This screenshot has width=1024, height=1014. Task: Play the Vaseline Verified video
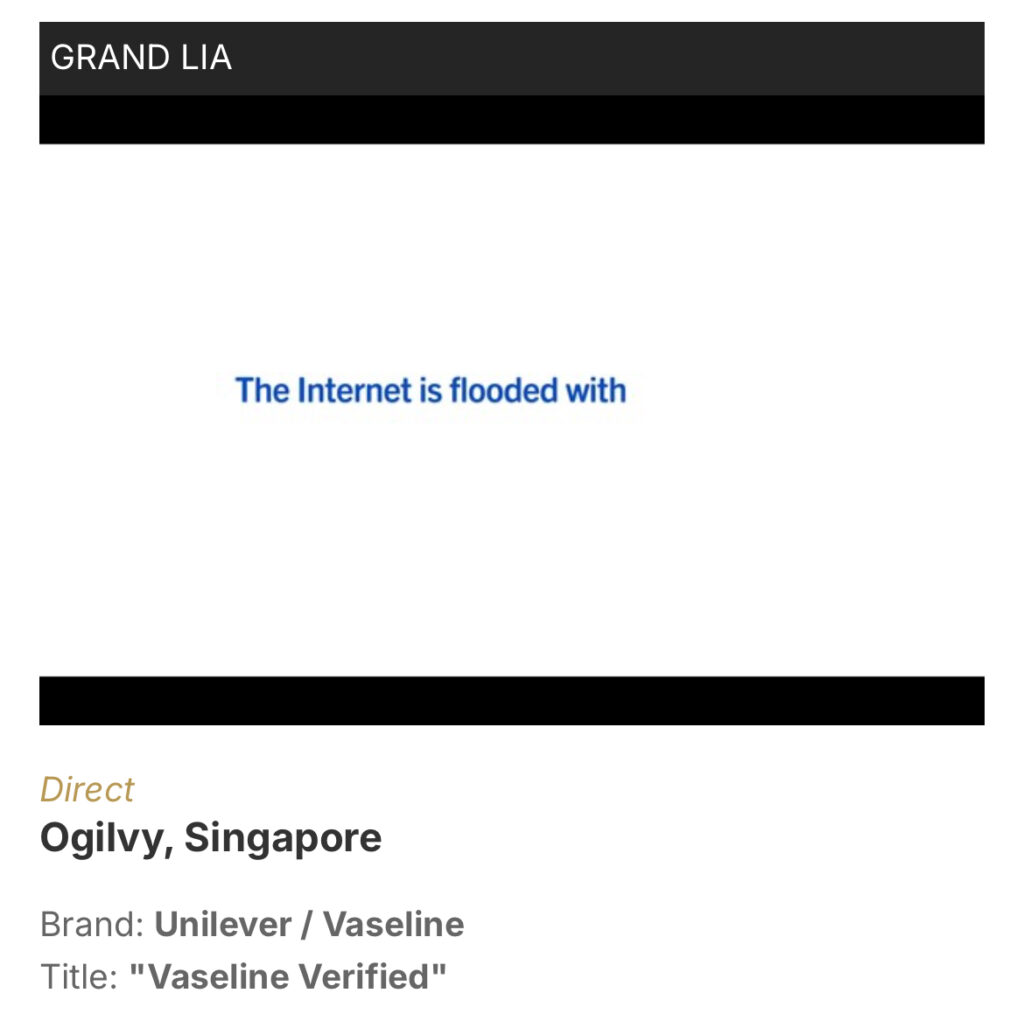(x=511, y=410)
